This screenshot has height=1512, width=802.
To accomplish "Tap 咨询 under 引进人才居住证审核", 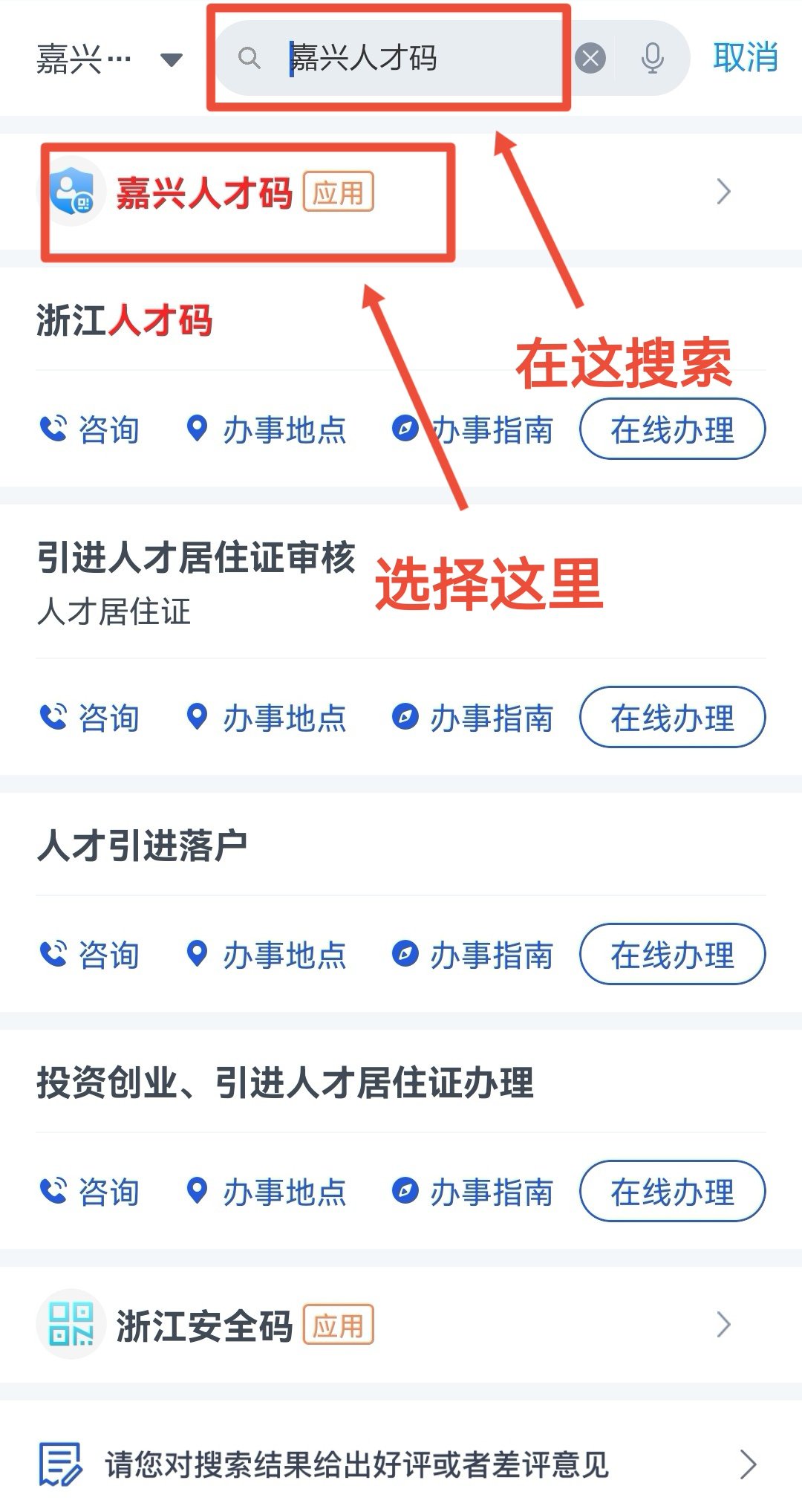I will 90,718.
